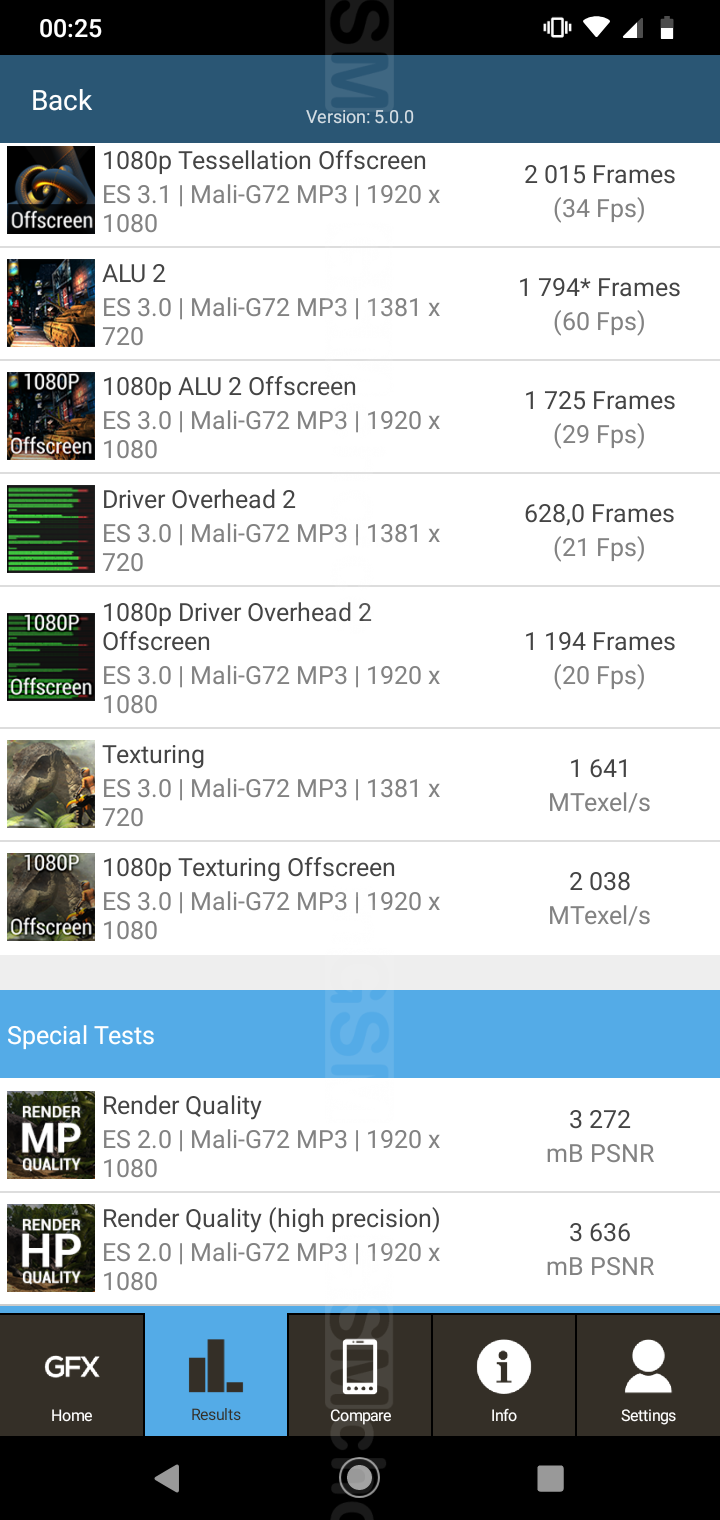This screenshot has height=1520, width=720.
Task: Tap the system home button
Action: click(360, 1478)
